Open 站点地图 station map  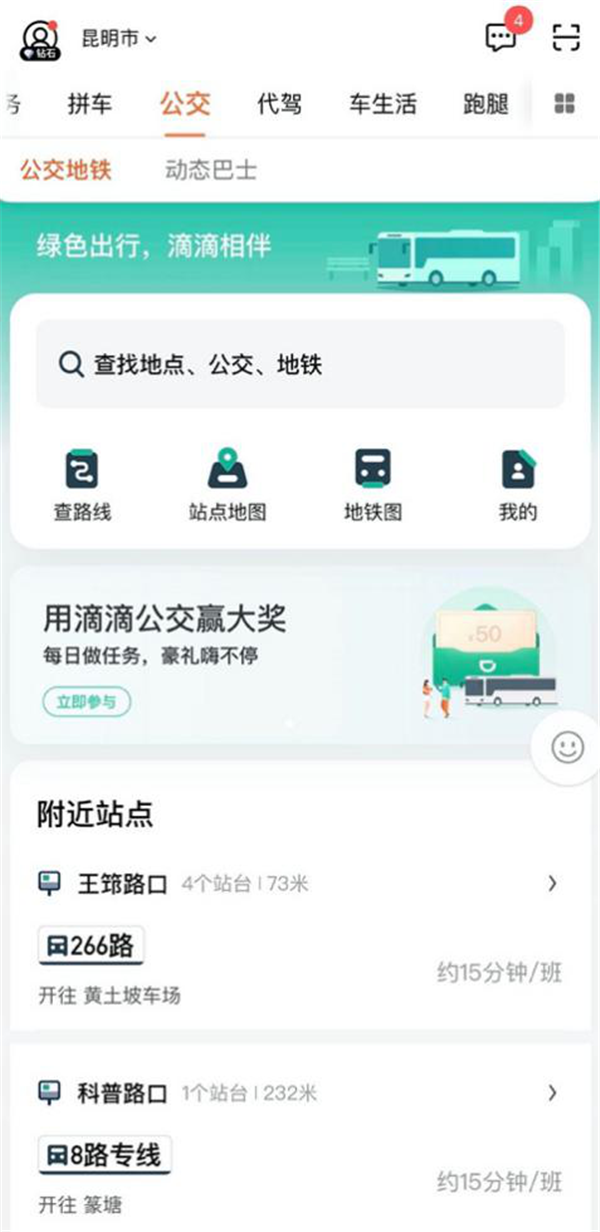pyautogui.click(x=228, y=485)
